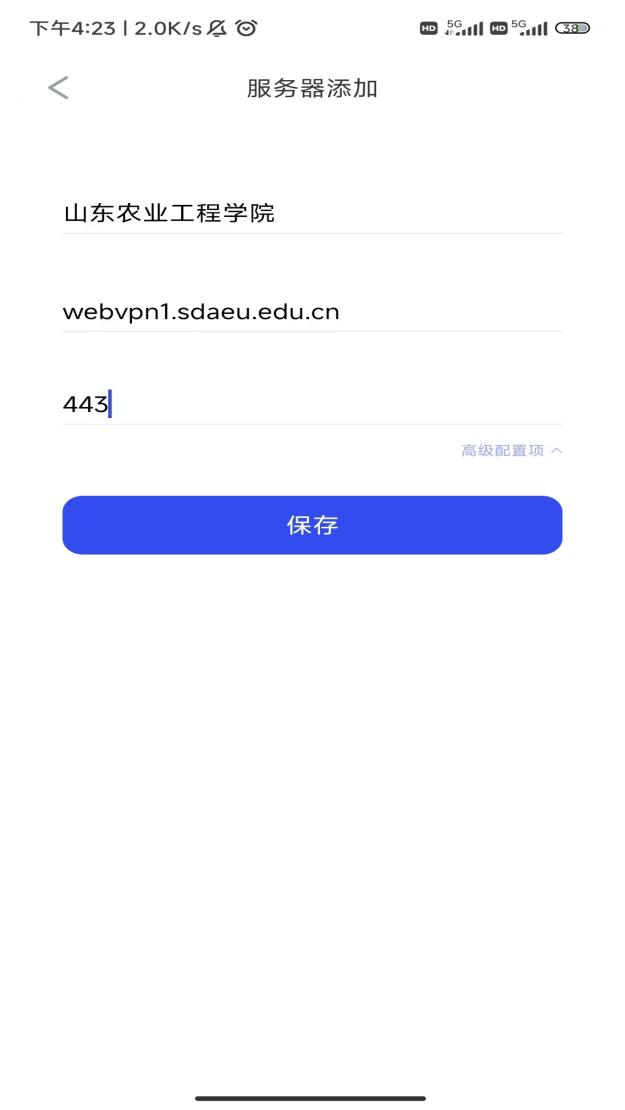Go back from the 服务器添加 page
Screen dimensions: 625x1110
coord(58,88)
